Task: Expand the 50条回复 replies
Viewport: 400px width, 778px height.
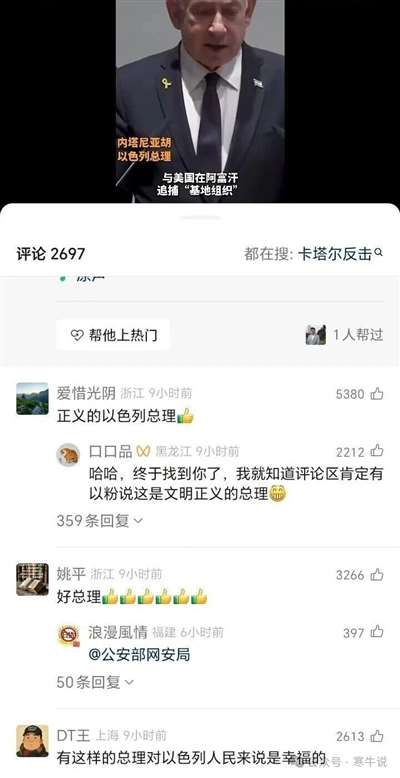Action: pyautogui.click(x=95, y=682)
